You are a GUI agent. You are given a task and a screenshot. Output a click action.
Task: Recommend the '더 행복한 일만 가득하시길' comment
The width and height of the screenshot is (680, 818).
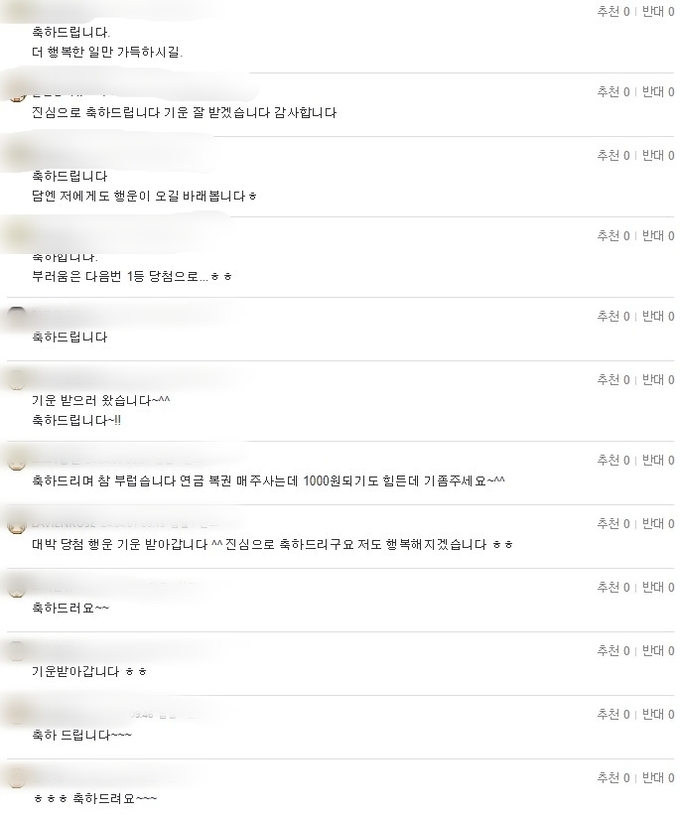(612, 11)
